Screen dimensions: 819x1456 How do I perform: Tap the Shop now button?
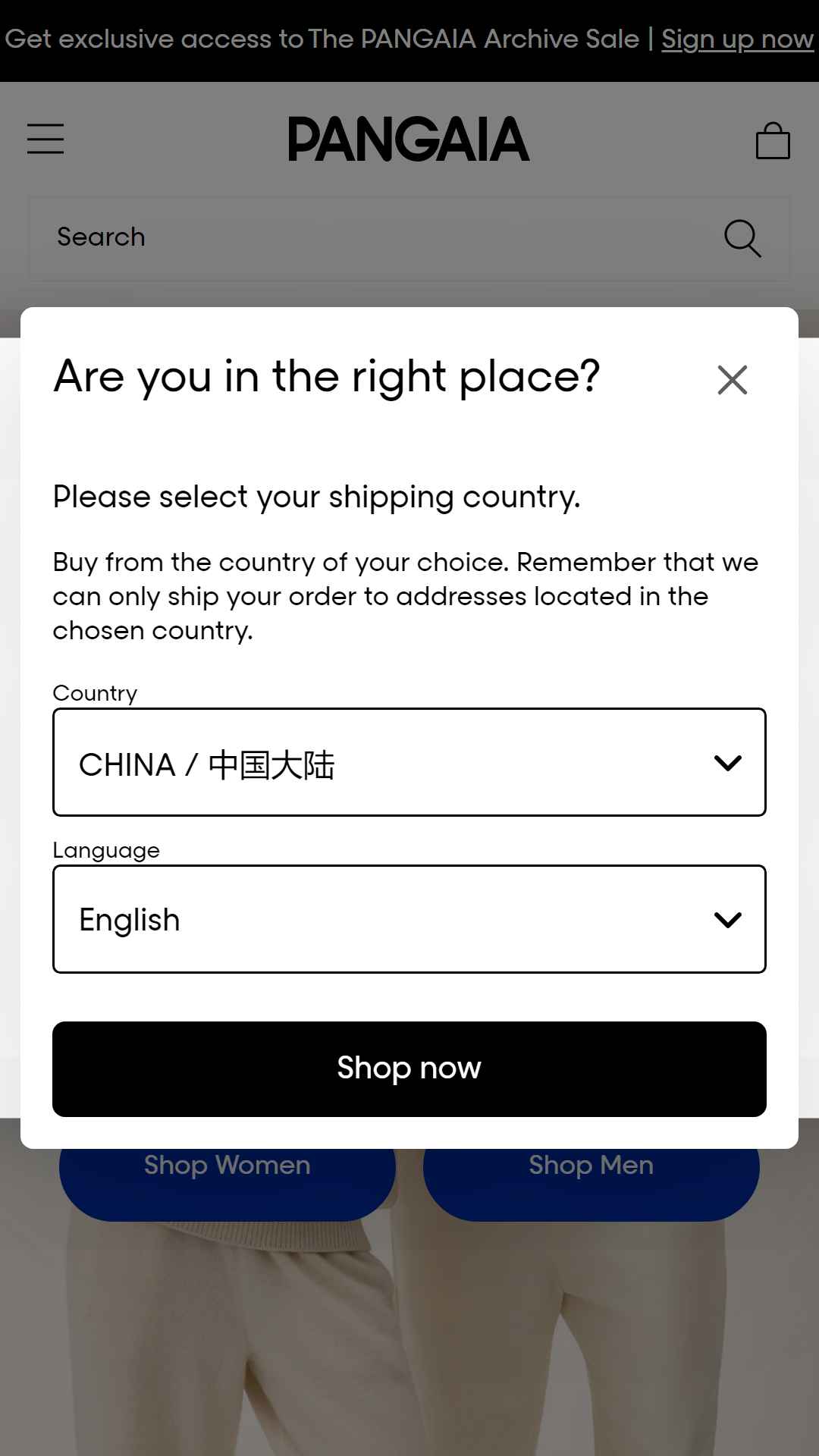pos(409,1068)
